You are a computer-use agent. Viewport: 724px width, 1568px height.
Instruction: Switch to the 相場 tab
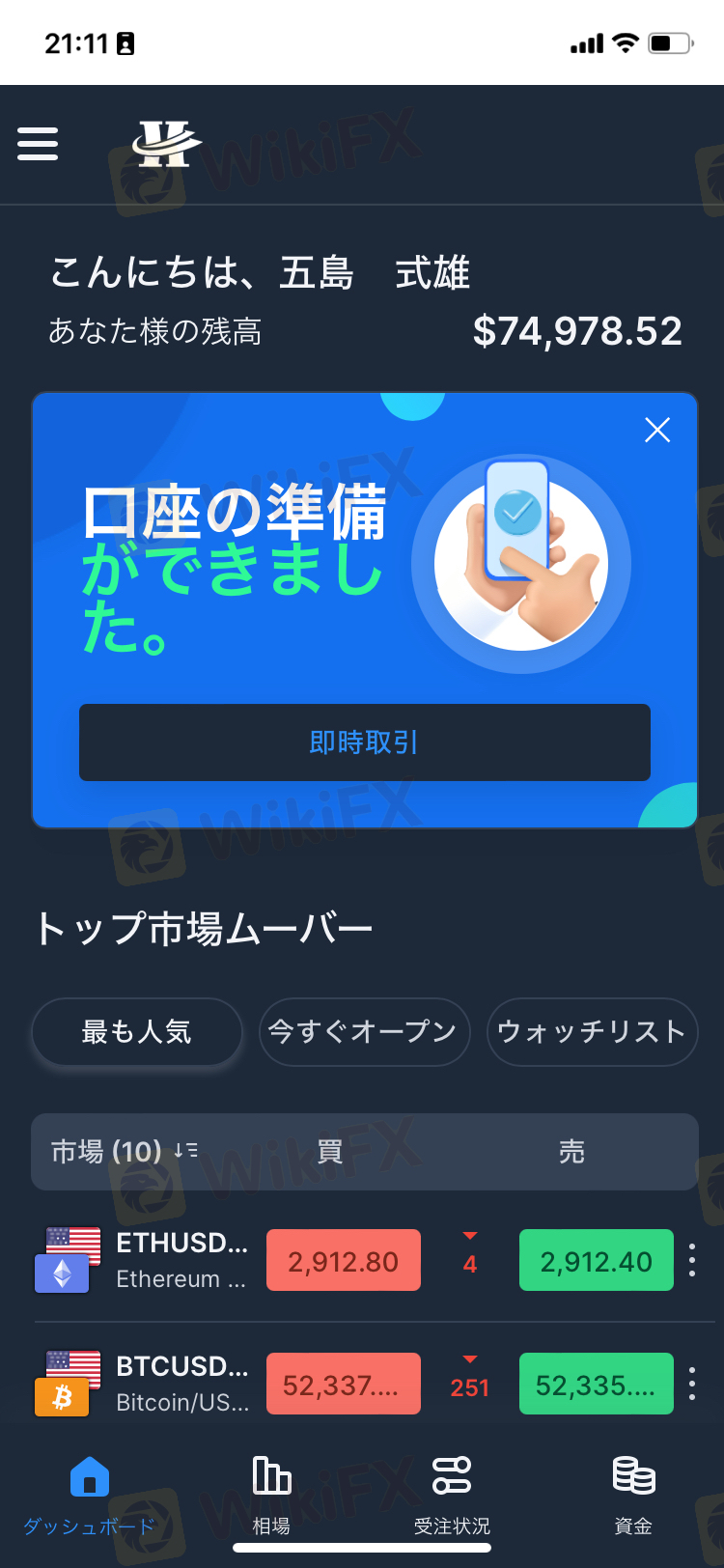click(x=271, y=1495)
